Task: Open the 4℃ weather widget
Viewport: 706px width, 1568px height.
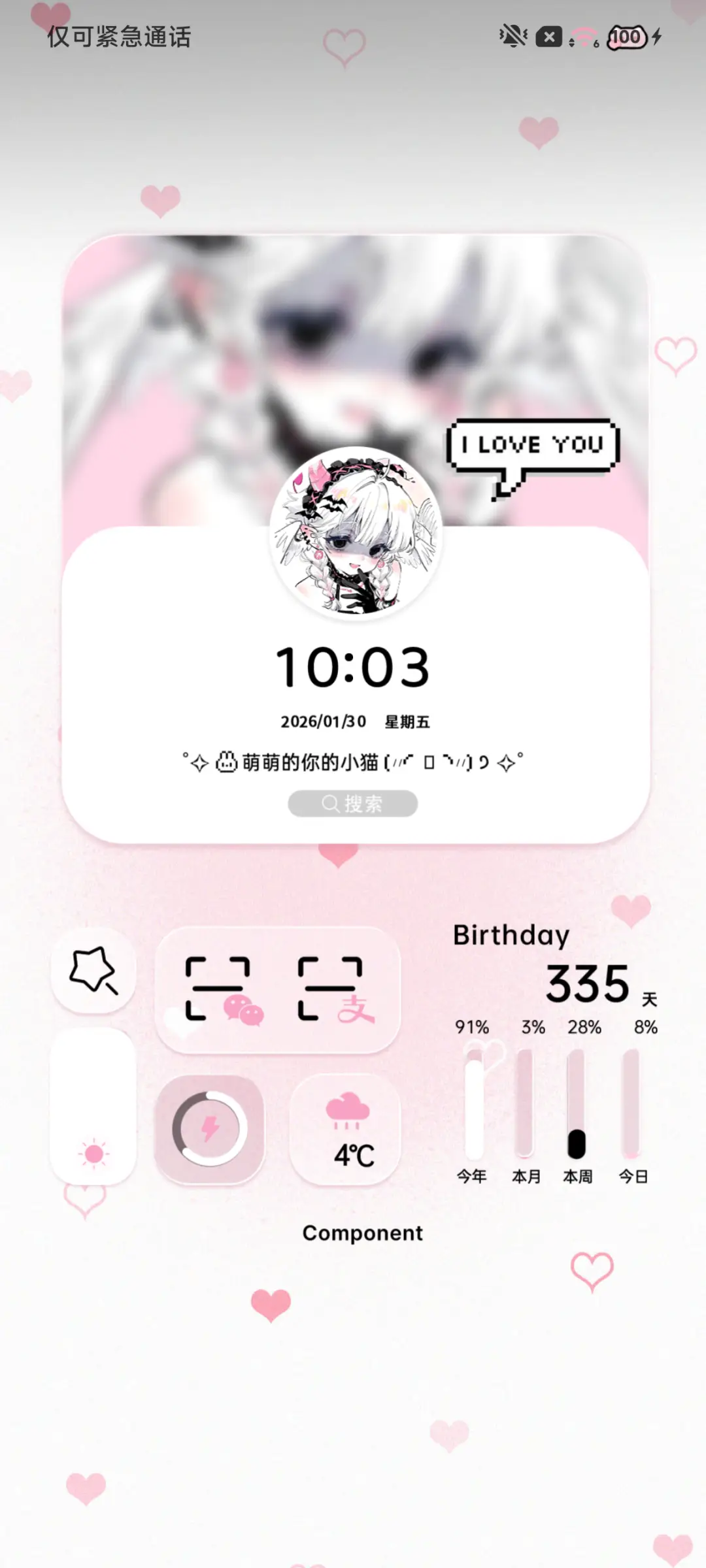Action: pos(345,1129)
